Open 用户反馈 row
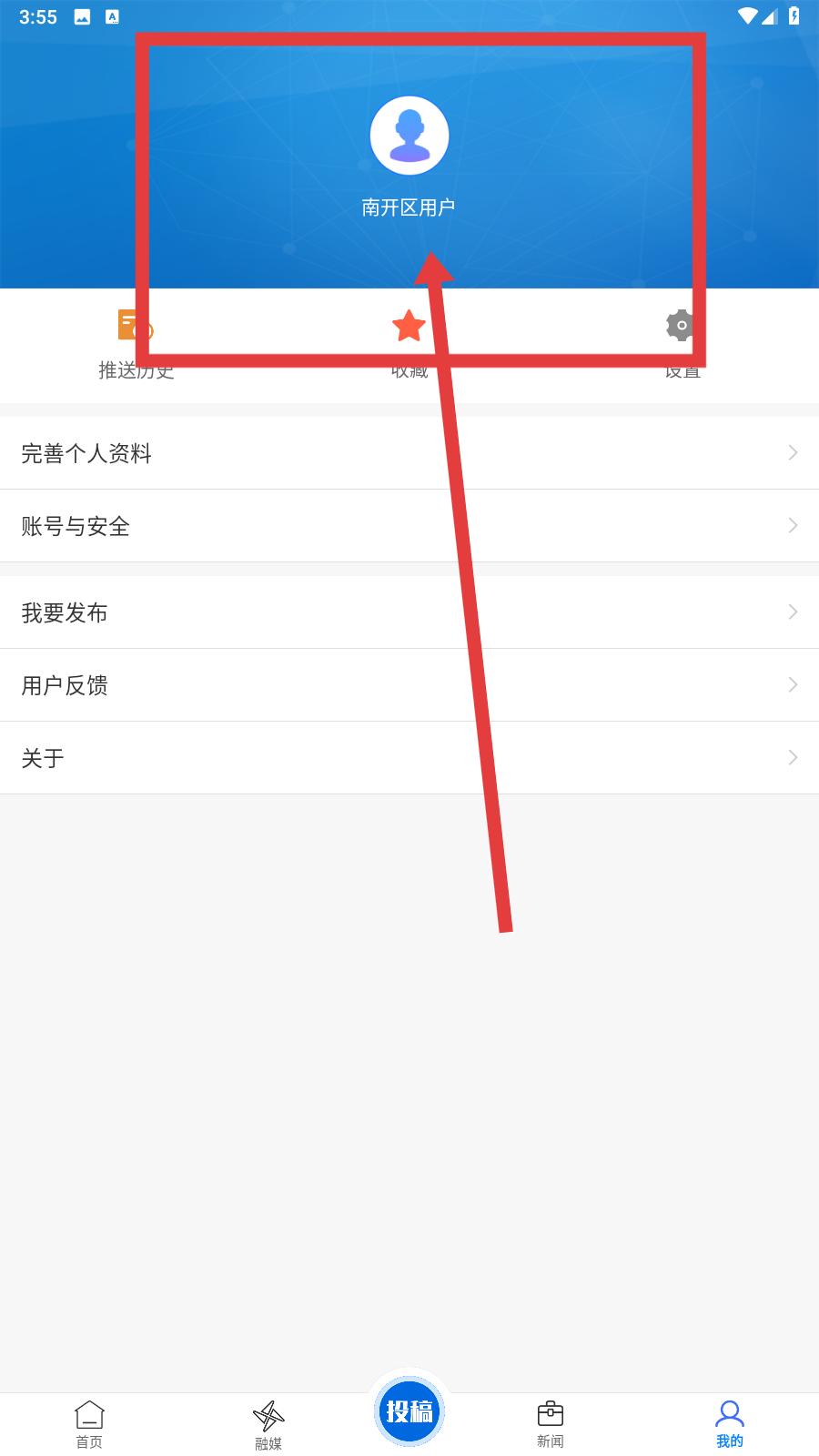This screenshot has height=1456, width=819. coord(409,685)
